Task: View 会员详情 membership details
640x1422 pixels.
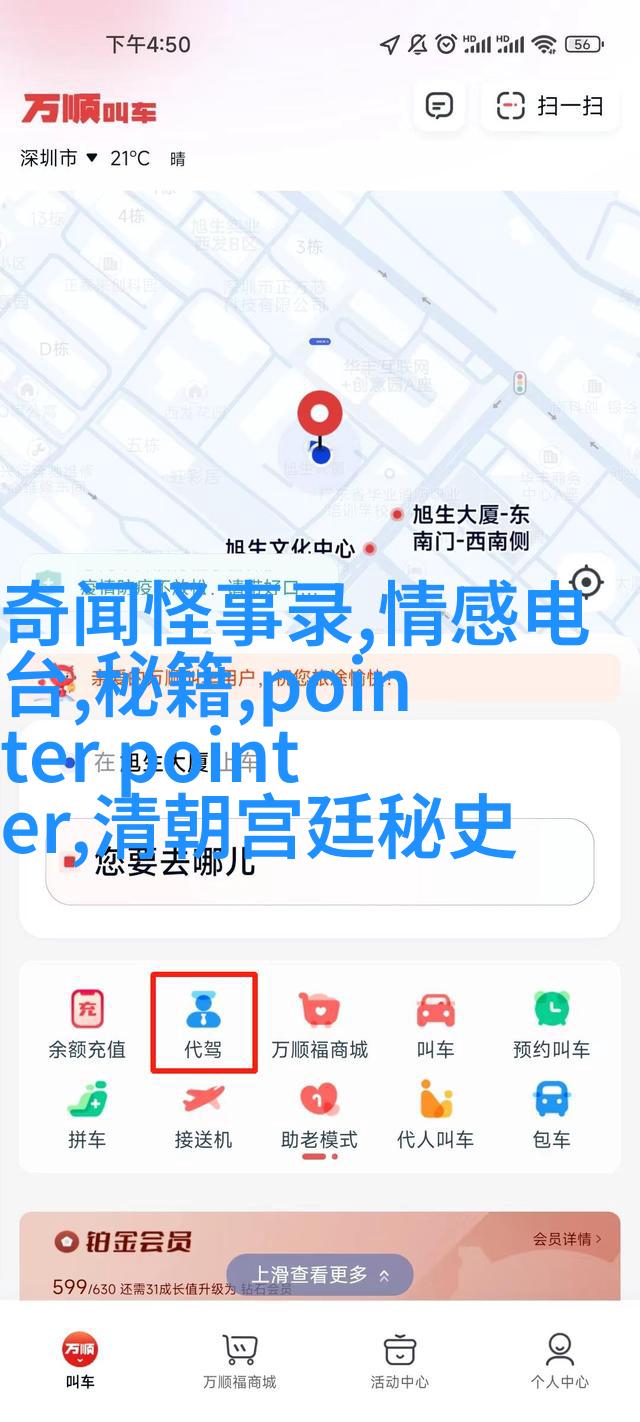Action: click(567, 1239)
